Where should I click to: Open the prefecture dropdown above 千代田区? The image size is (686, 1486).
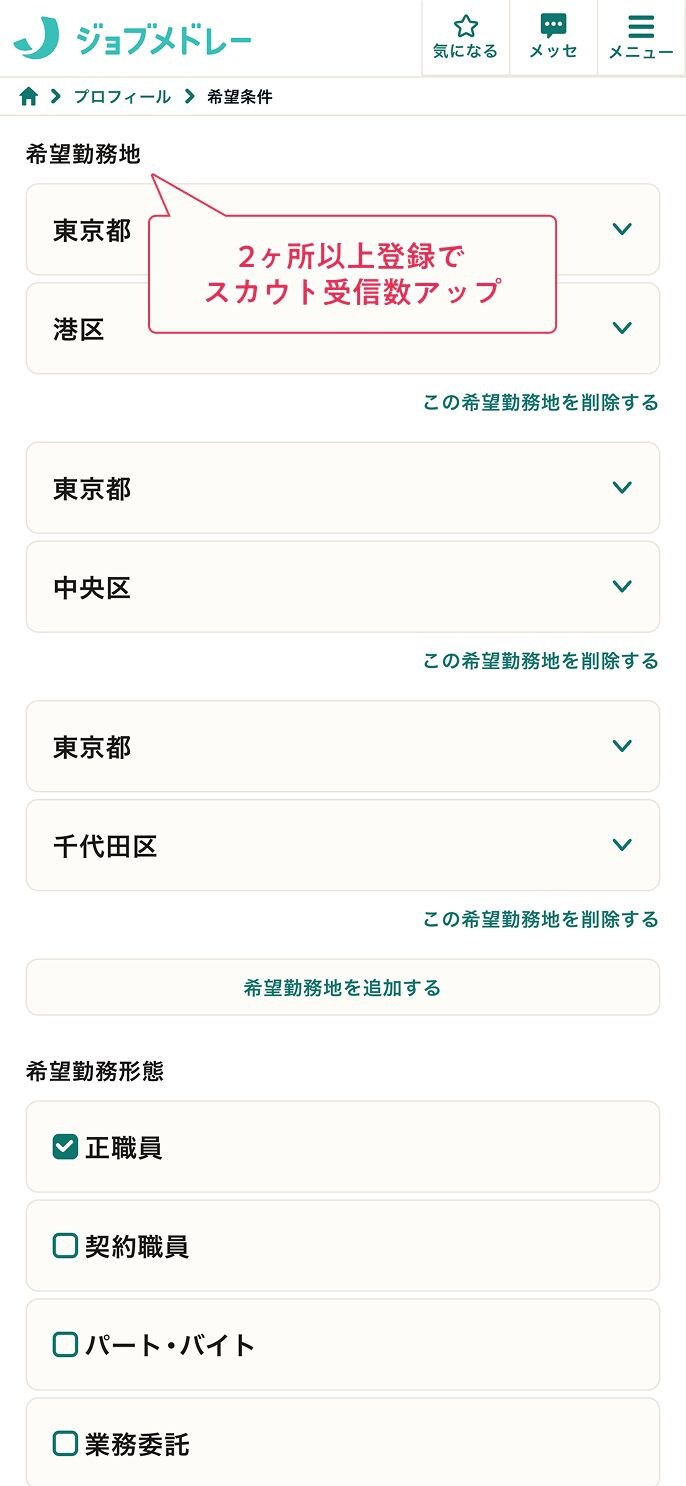[x=343, y=746]
